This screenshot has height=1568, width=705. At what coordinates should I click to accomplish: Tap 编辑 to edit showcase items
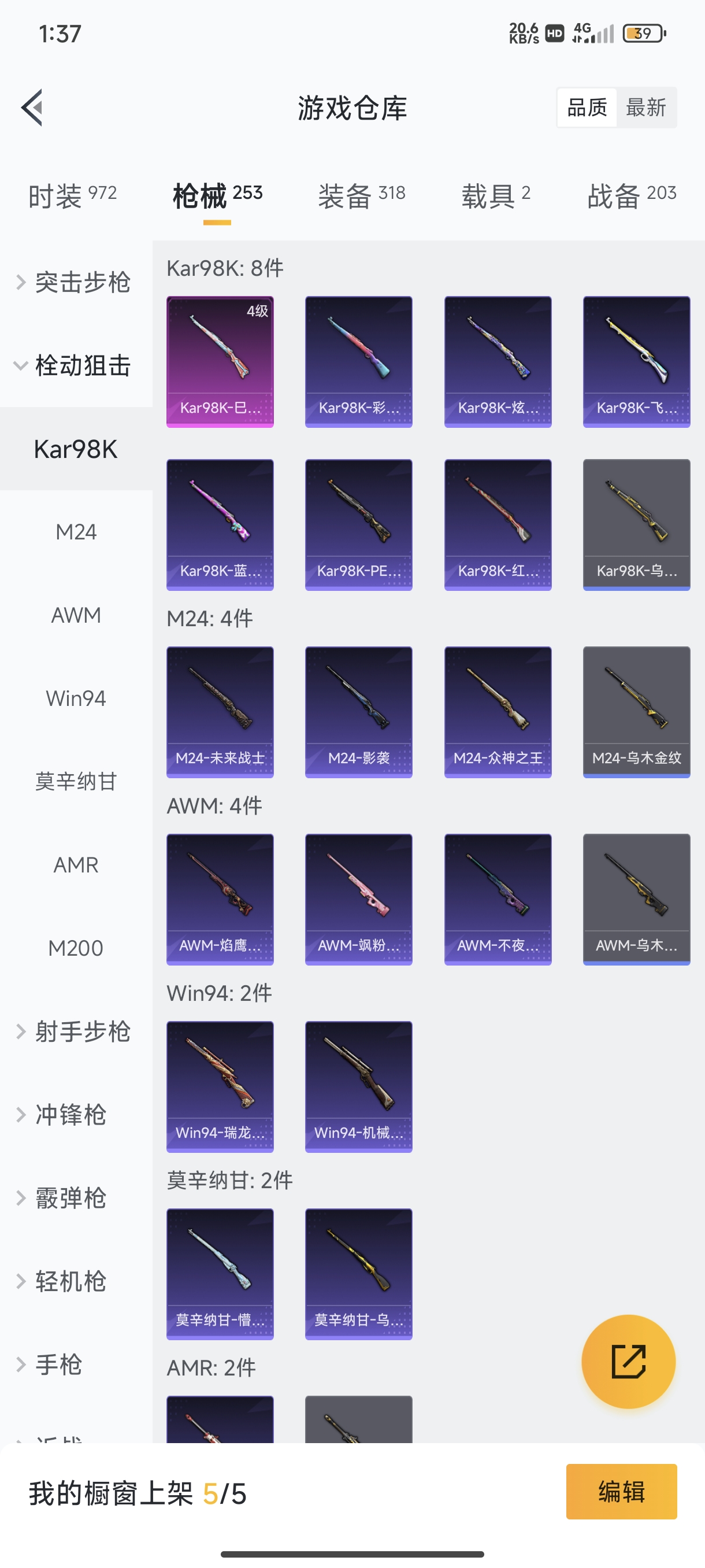coord(621,1492)
